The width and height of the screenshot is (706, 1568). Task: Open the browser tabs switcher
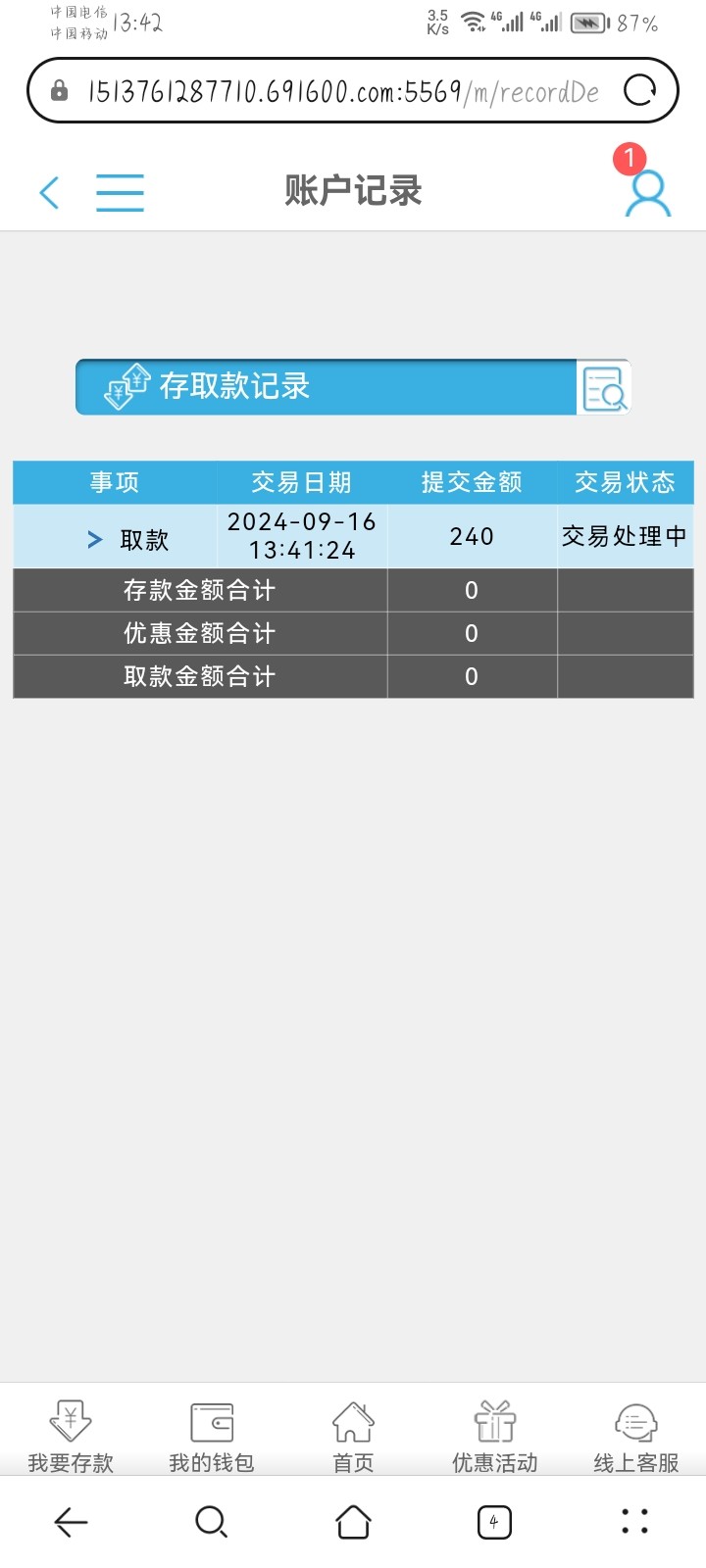494,1522
